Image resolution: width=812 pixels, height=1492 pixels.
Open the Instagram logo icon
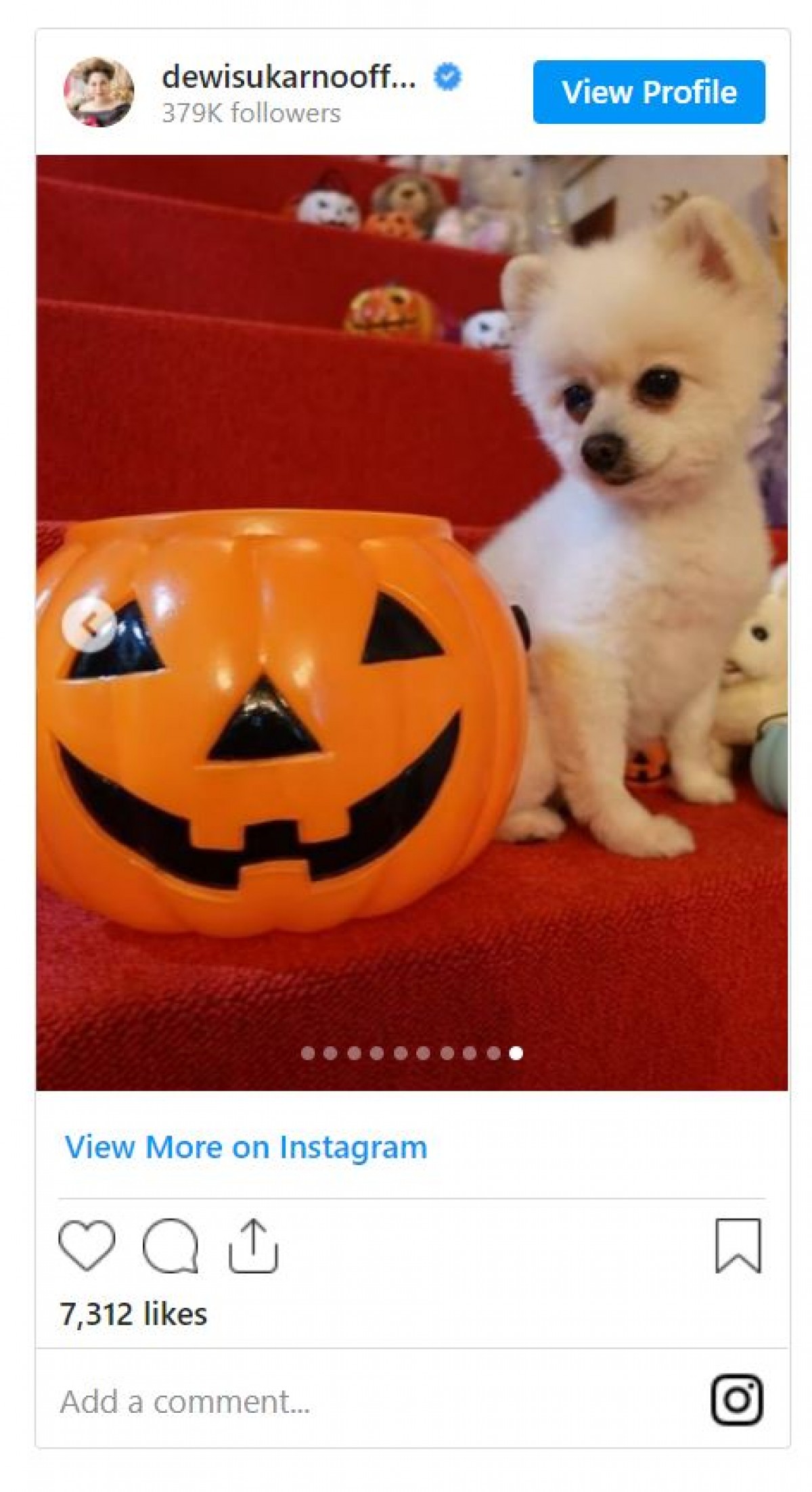[737, 1400]
